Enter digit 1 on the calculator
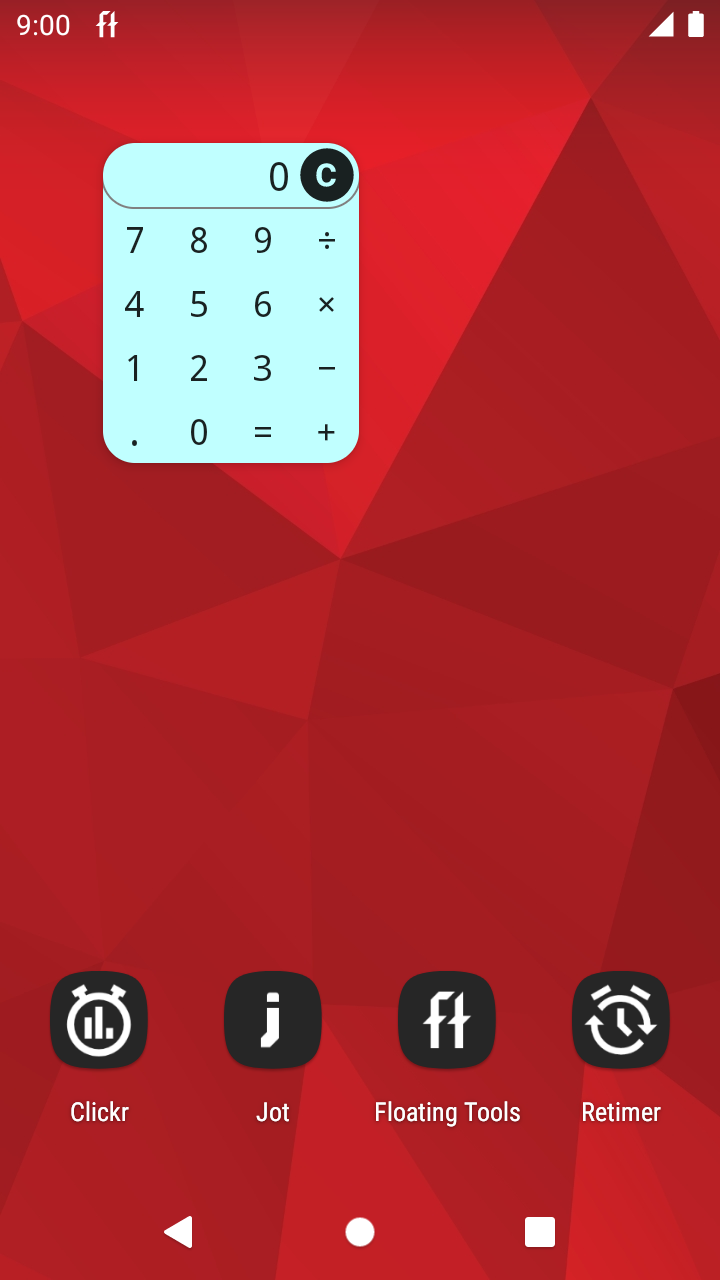Screen dimensions: 720x1280 [x=134, y=368]
